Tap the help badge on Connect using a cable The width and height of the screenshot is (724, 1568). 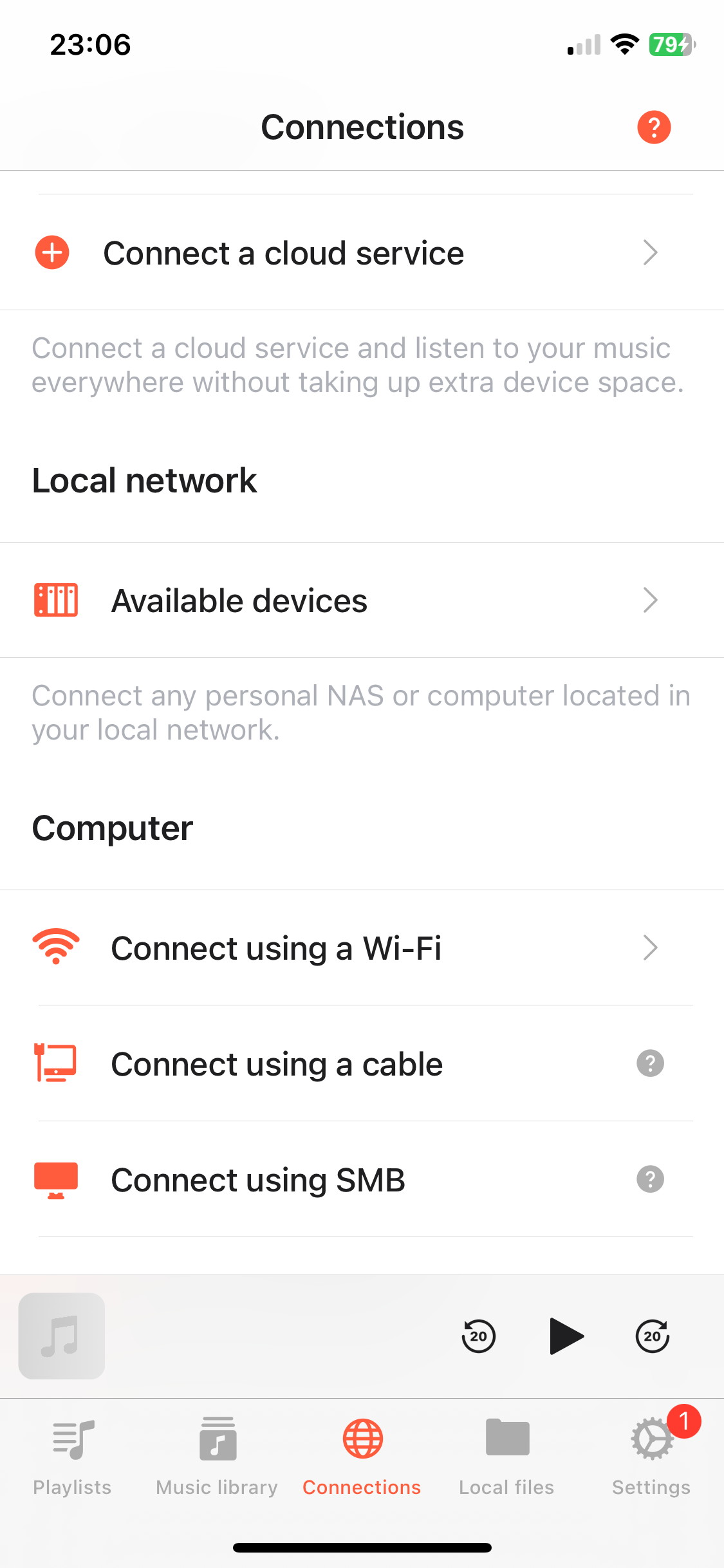tap(650, 1063)
